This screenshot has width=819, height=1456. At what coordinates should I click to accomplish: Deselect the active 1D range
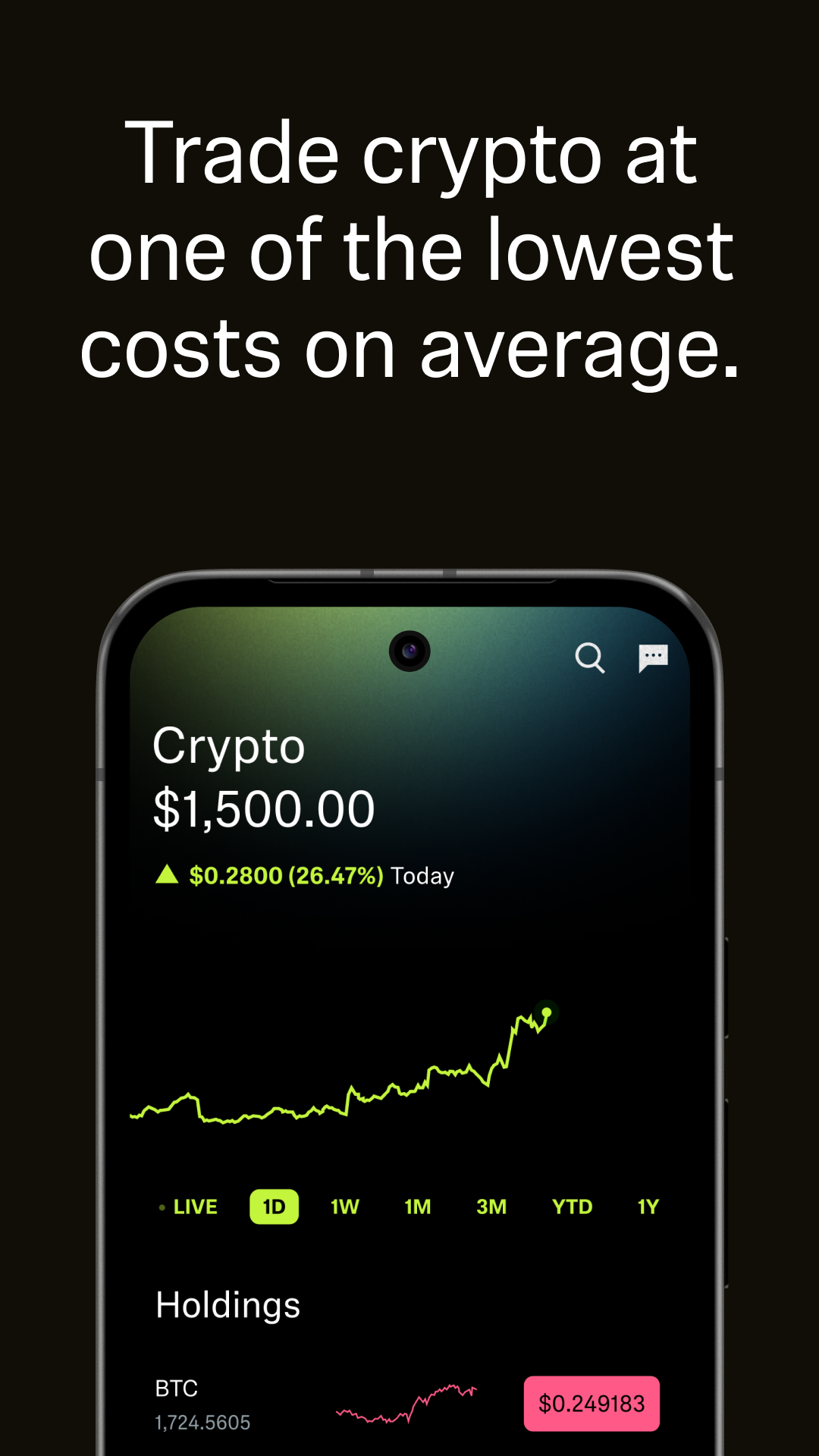274,1207
